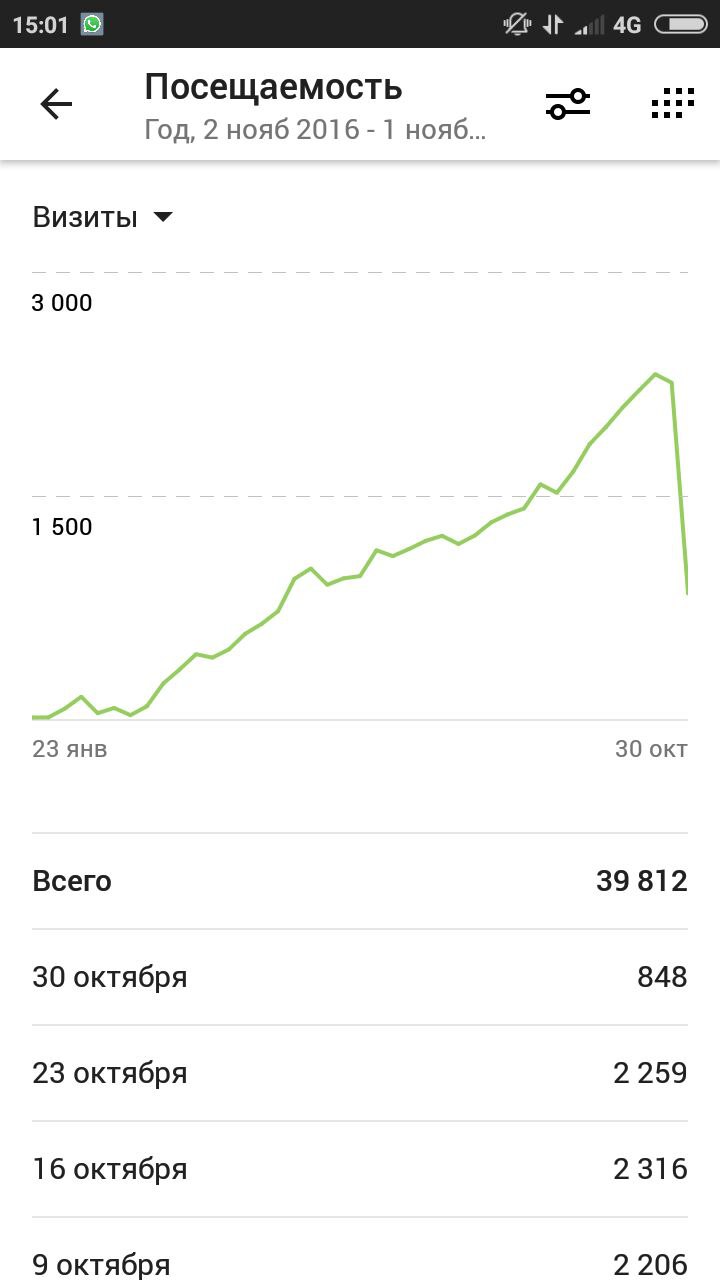Go back using the arrow icon
Image resolution: width=720 pixels, height=1280 pixels.
tap(56, 104)
